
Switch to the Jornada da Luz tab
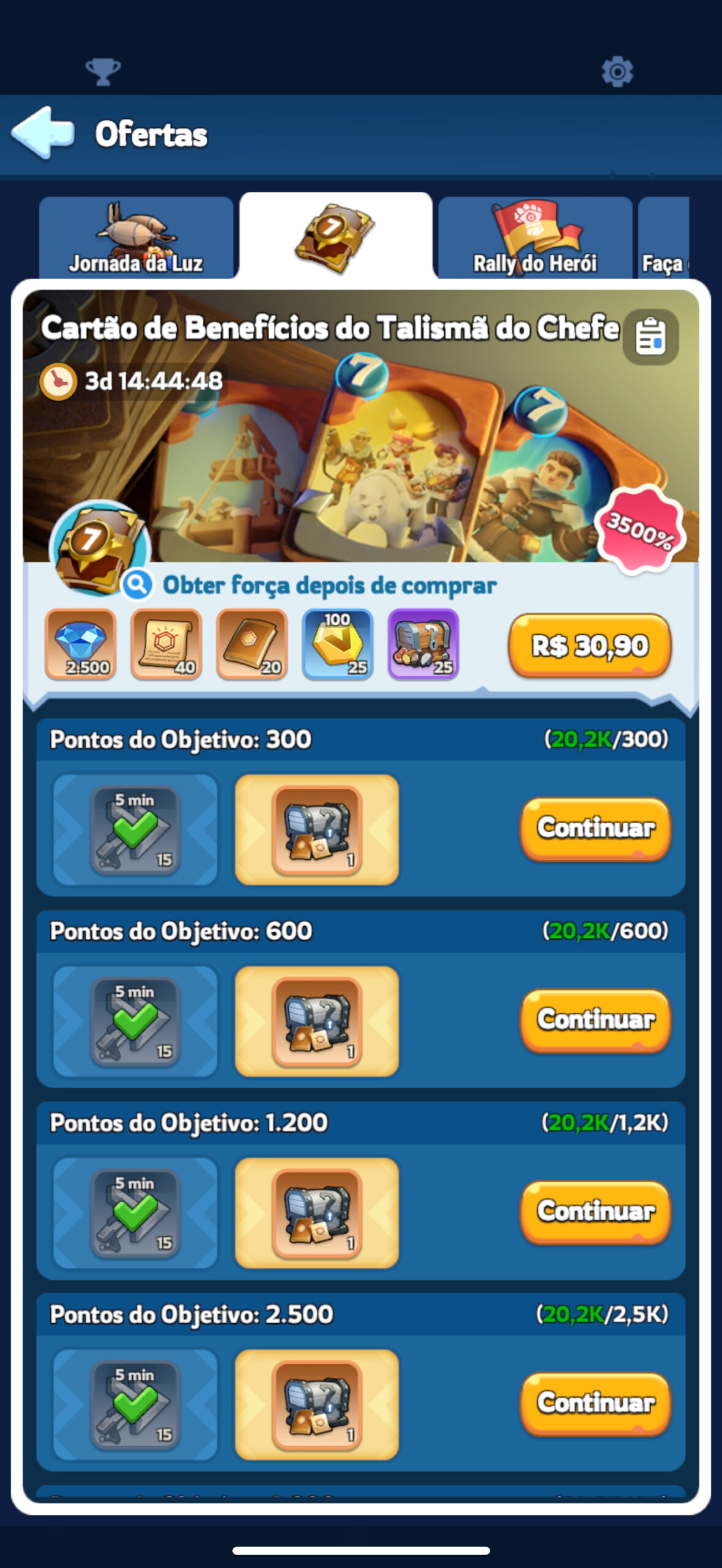coord(136,238)
